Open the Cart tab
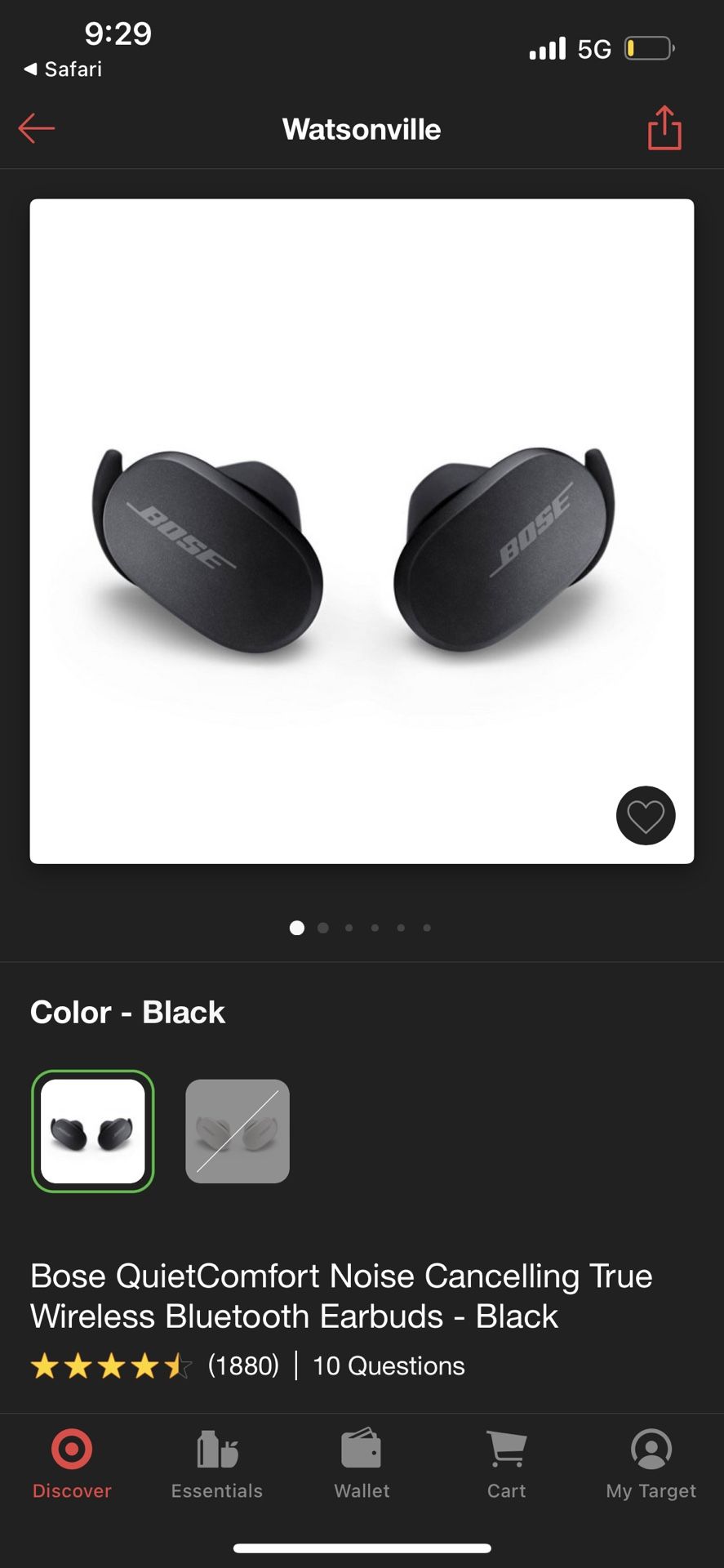The width and height of the screenshot is (724, 1568). click(x=506, y=1464)
